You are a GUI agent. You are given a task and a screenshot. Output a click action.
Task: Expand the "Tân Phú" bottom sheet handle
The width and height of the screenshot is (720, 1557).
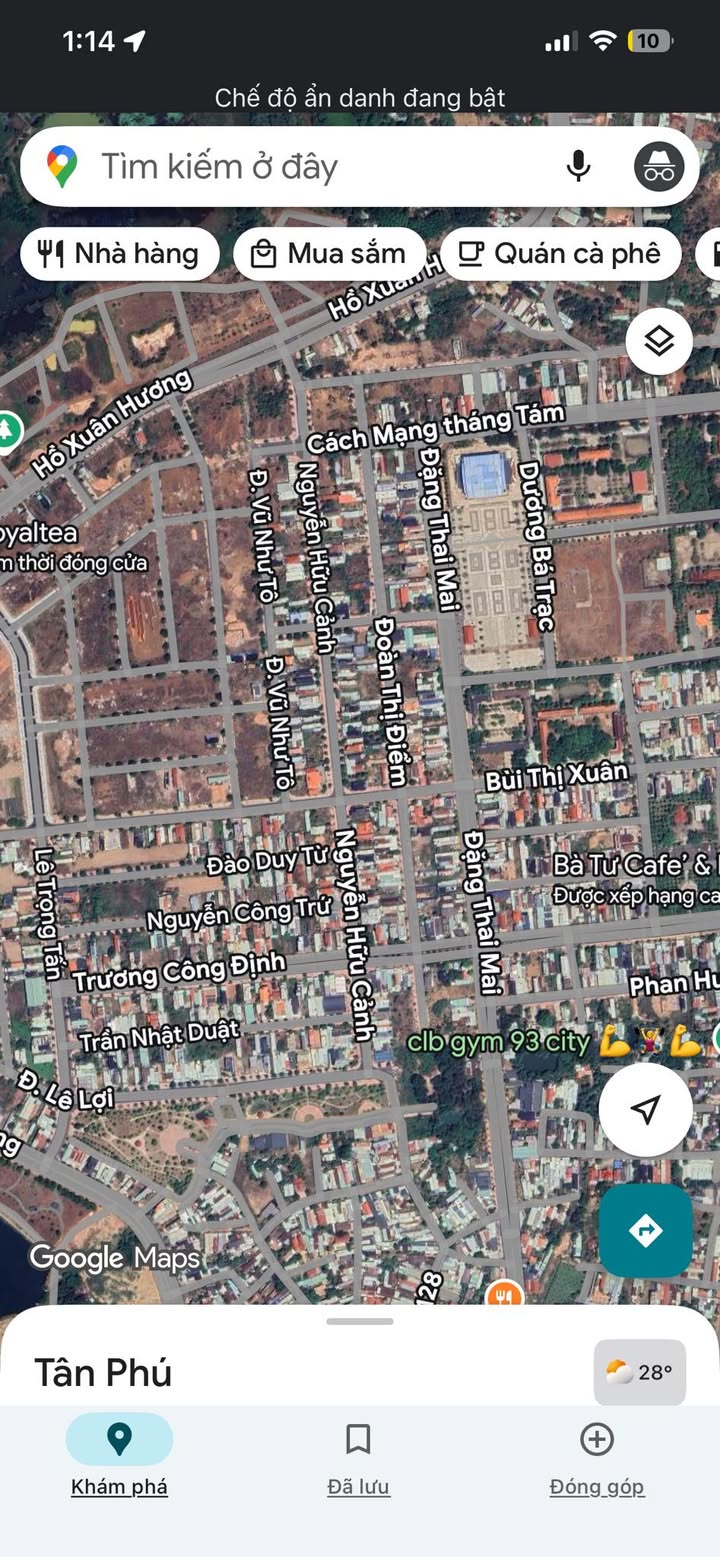tap(360, 1321)
